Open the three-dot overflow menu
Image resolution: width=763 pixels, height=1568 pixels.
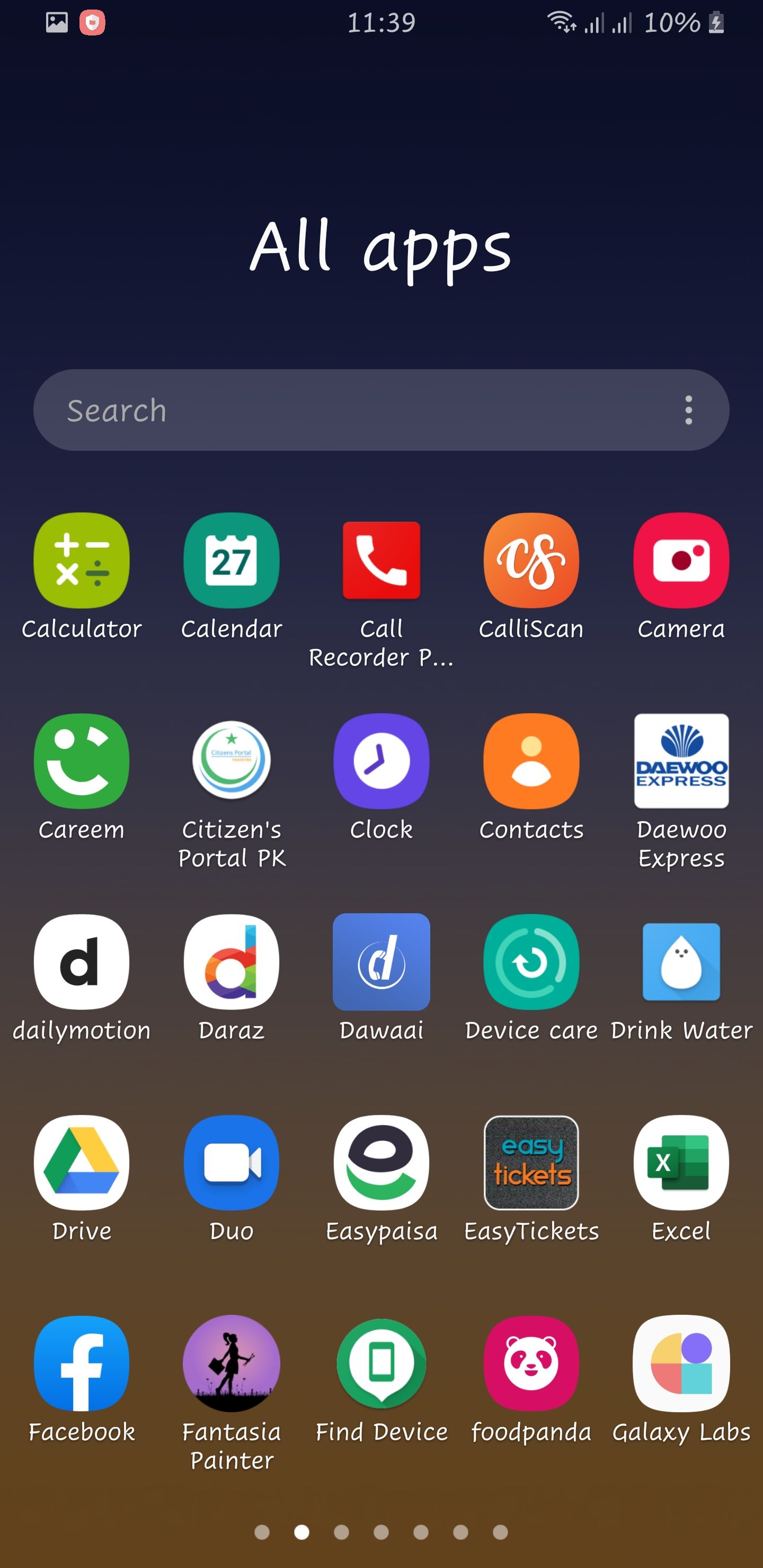[688, 410]
